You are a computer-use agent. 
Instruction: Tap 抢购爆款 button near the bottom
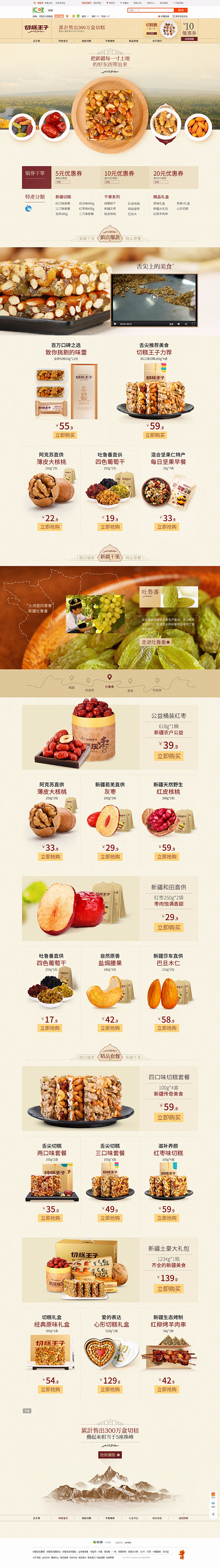click(110, 1455)
